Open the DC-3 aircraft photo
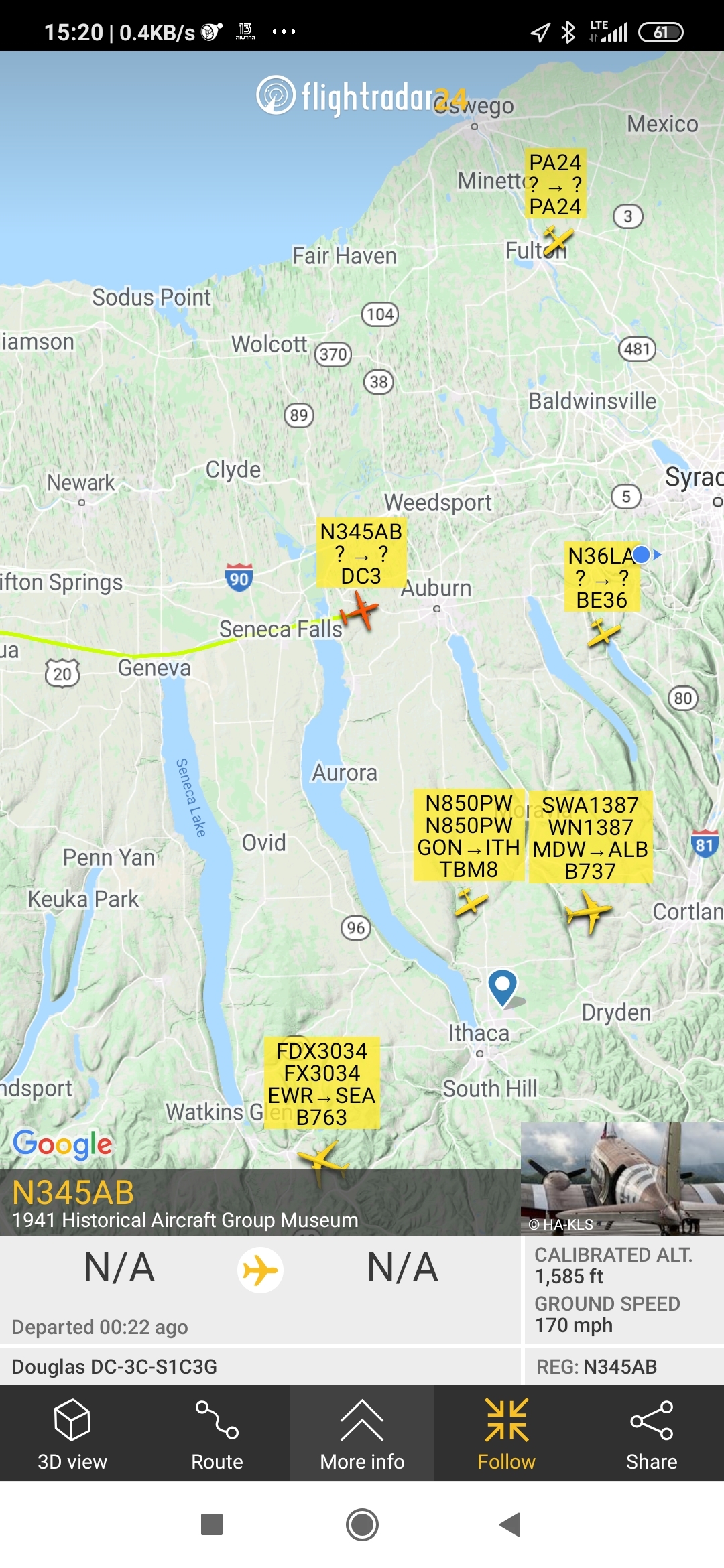The image size is (724, 1568). (622, 1179)
